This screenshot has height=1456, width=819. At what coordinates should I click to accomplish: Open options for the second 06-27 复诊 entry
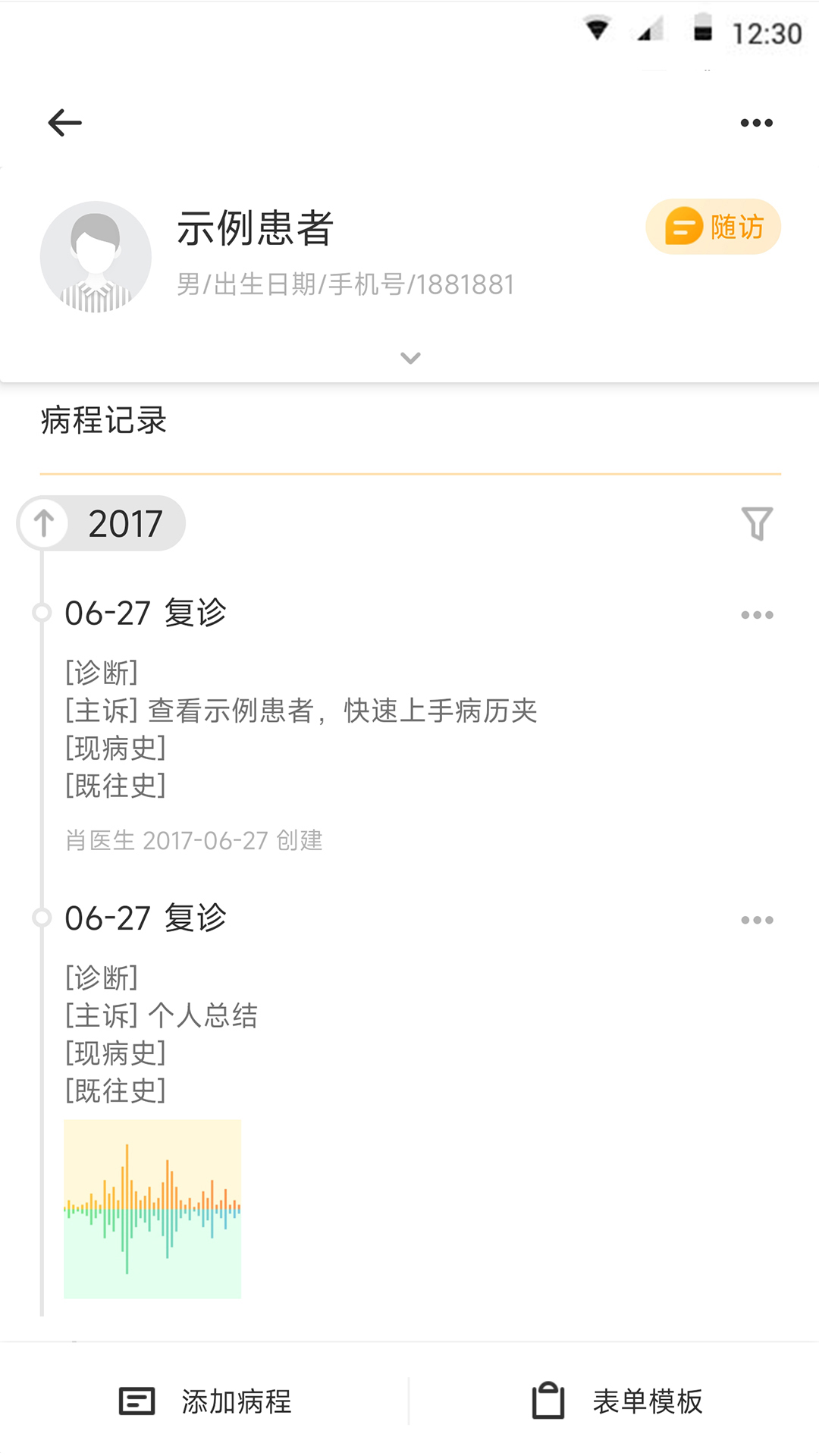tap(758, 919)
